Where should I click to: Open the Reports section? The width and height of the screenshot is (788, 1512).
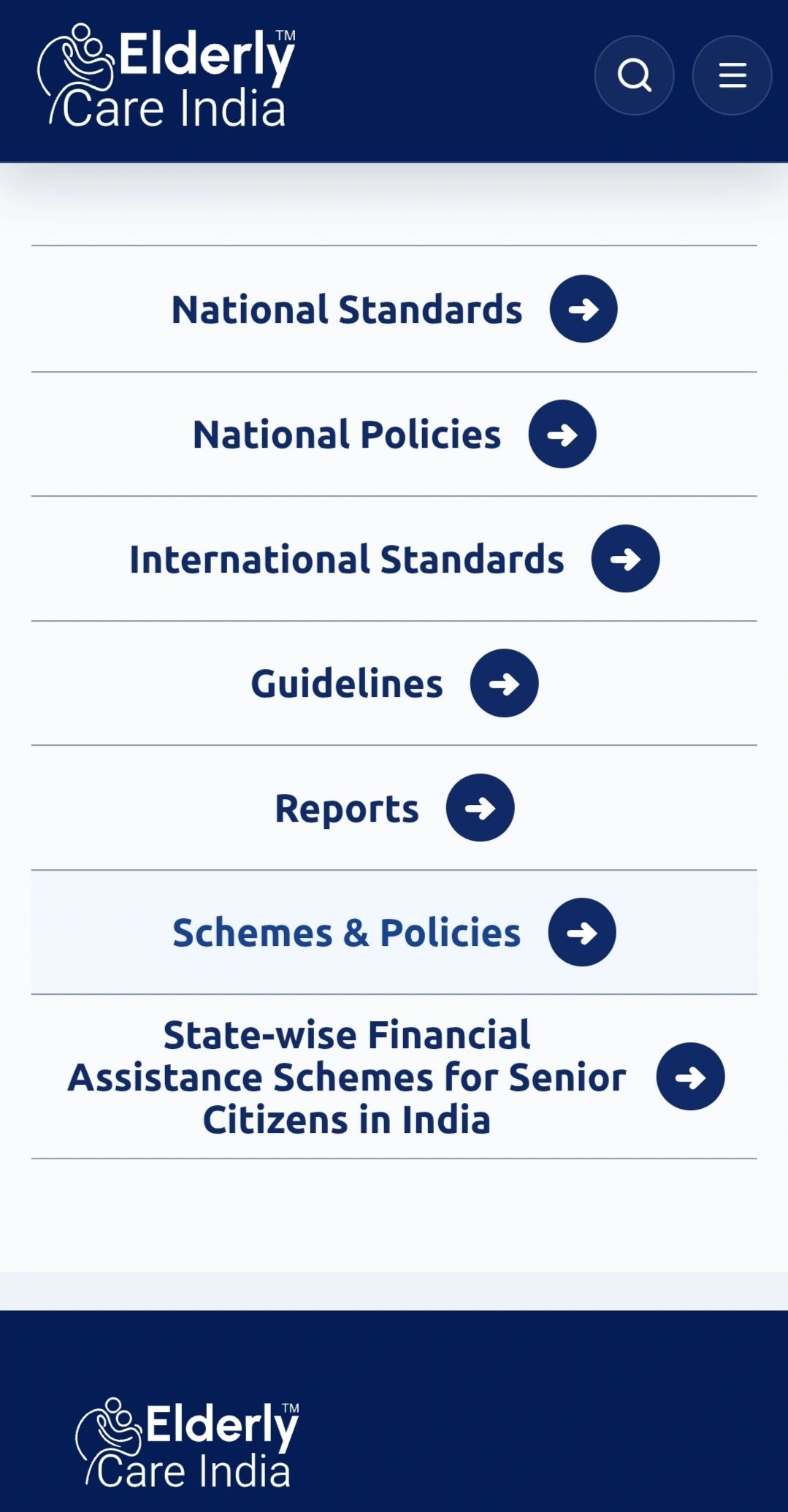click(x=394, y=808)
